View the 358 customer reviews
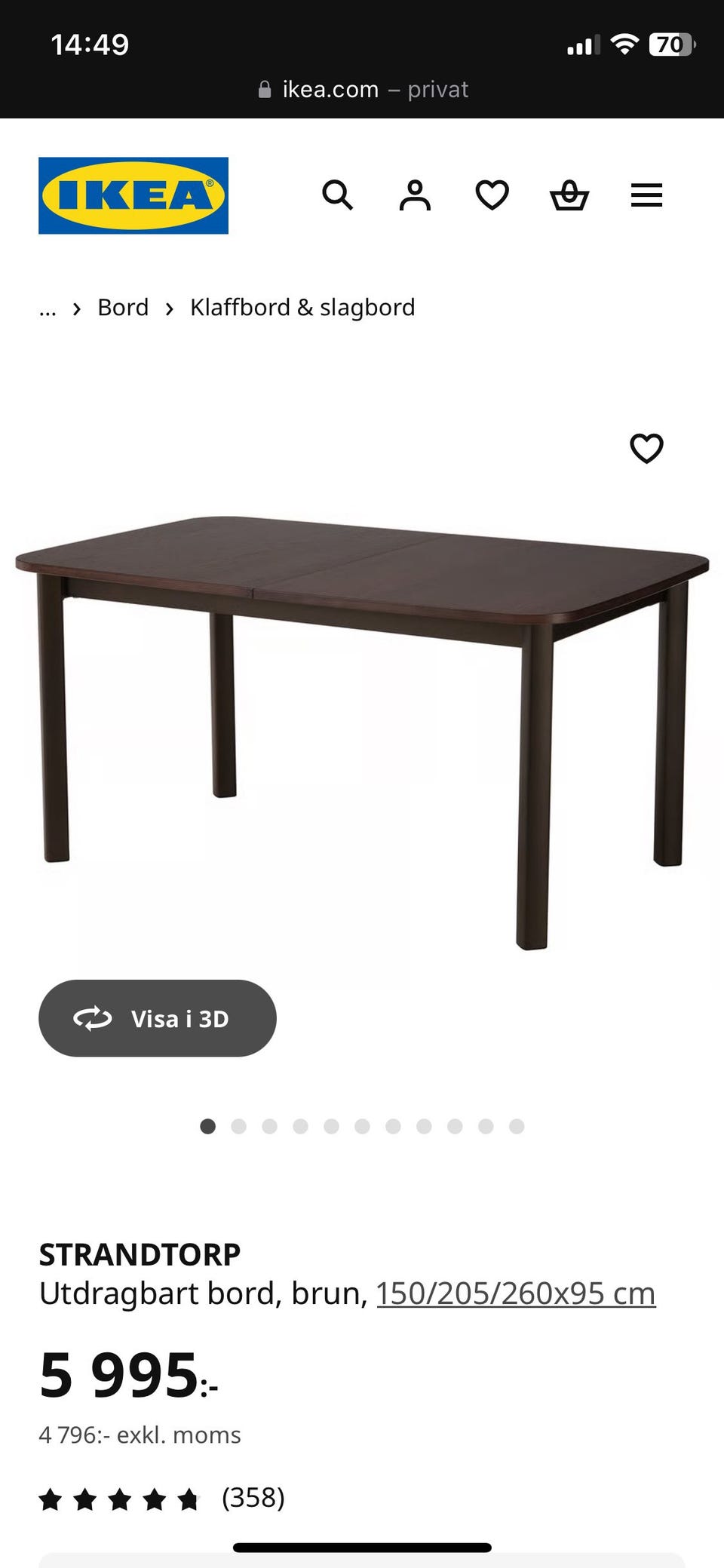724x1568 pixels. (x=253, y=1498)
